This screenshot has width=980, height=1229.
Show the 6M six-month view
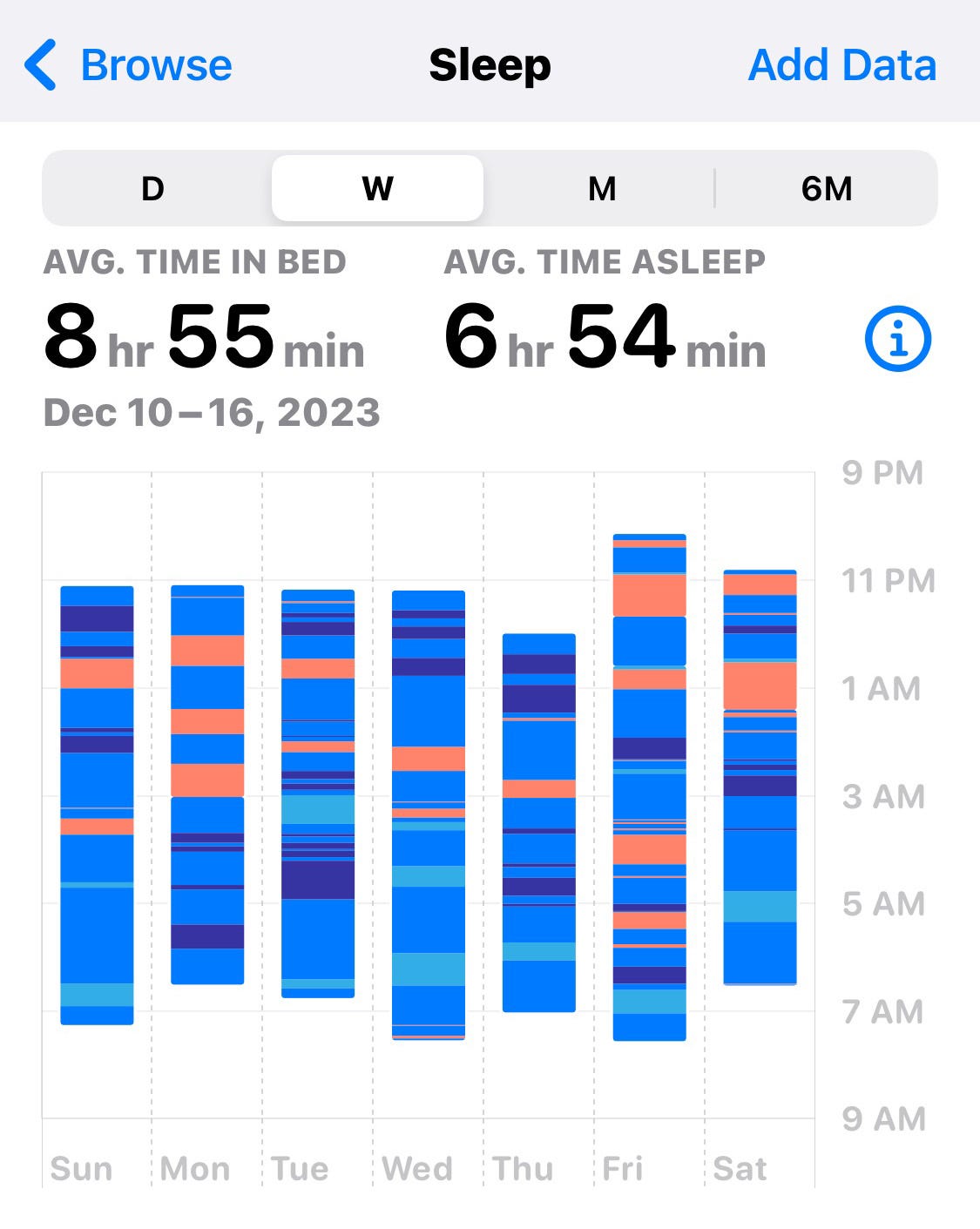tap(827, 188)
